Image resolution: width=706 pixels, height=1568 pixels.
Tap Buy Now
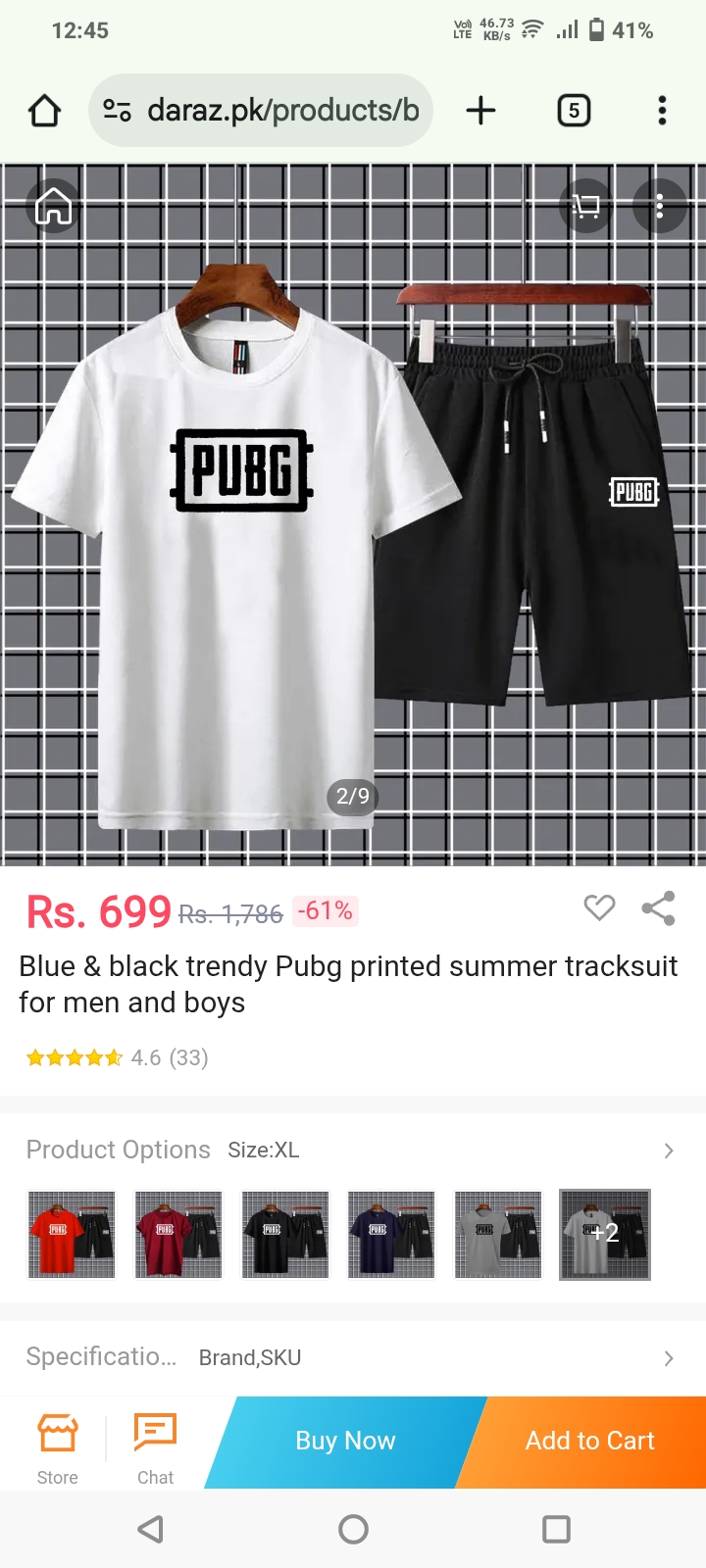(x=345, y=1441)
